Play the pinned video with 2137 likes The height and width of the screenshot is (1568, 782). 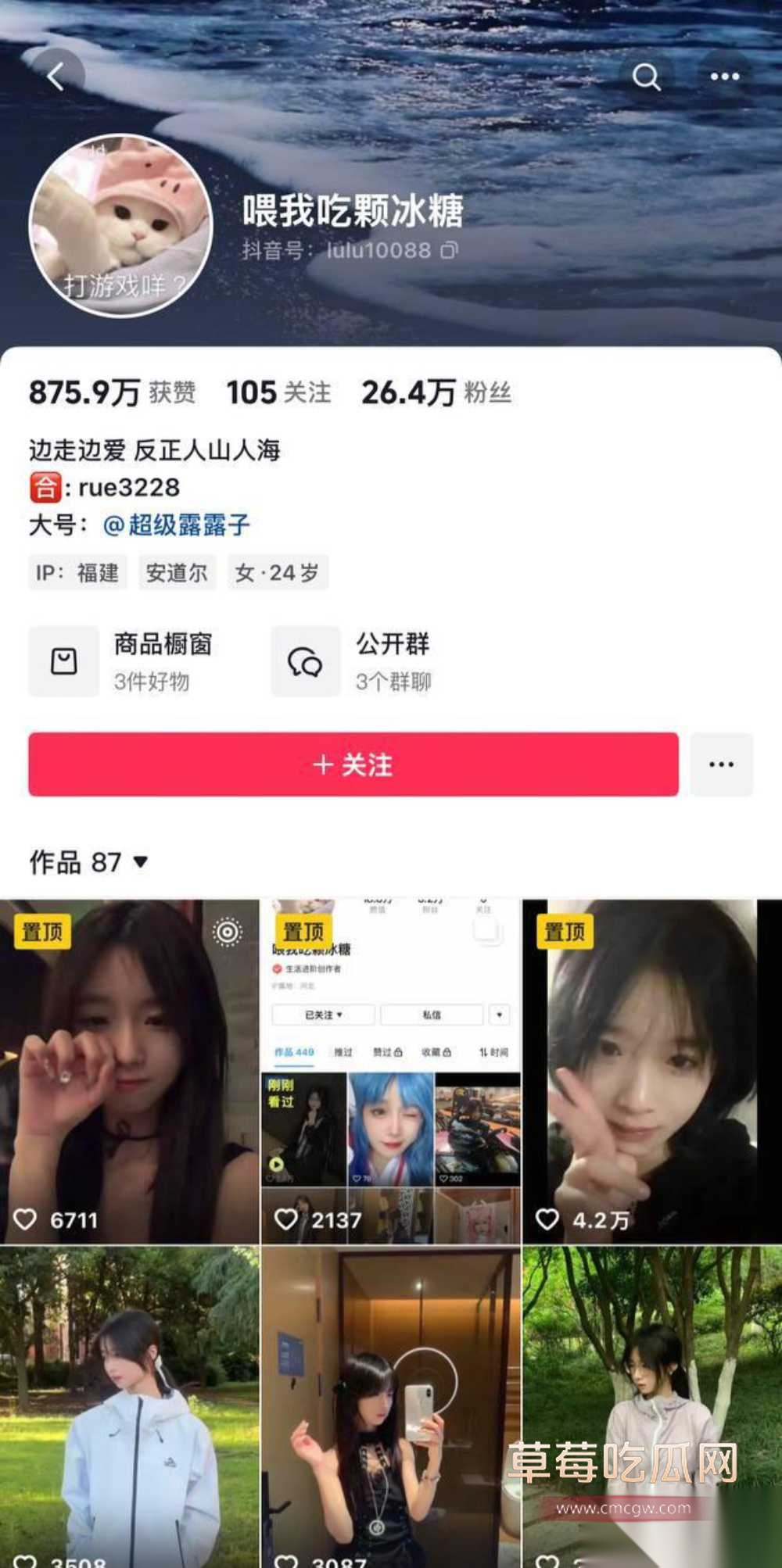(390, 1071)
